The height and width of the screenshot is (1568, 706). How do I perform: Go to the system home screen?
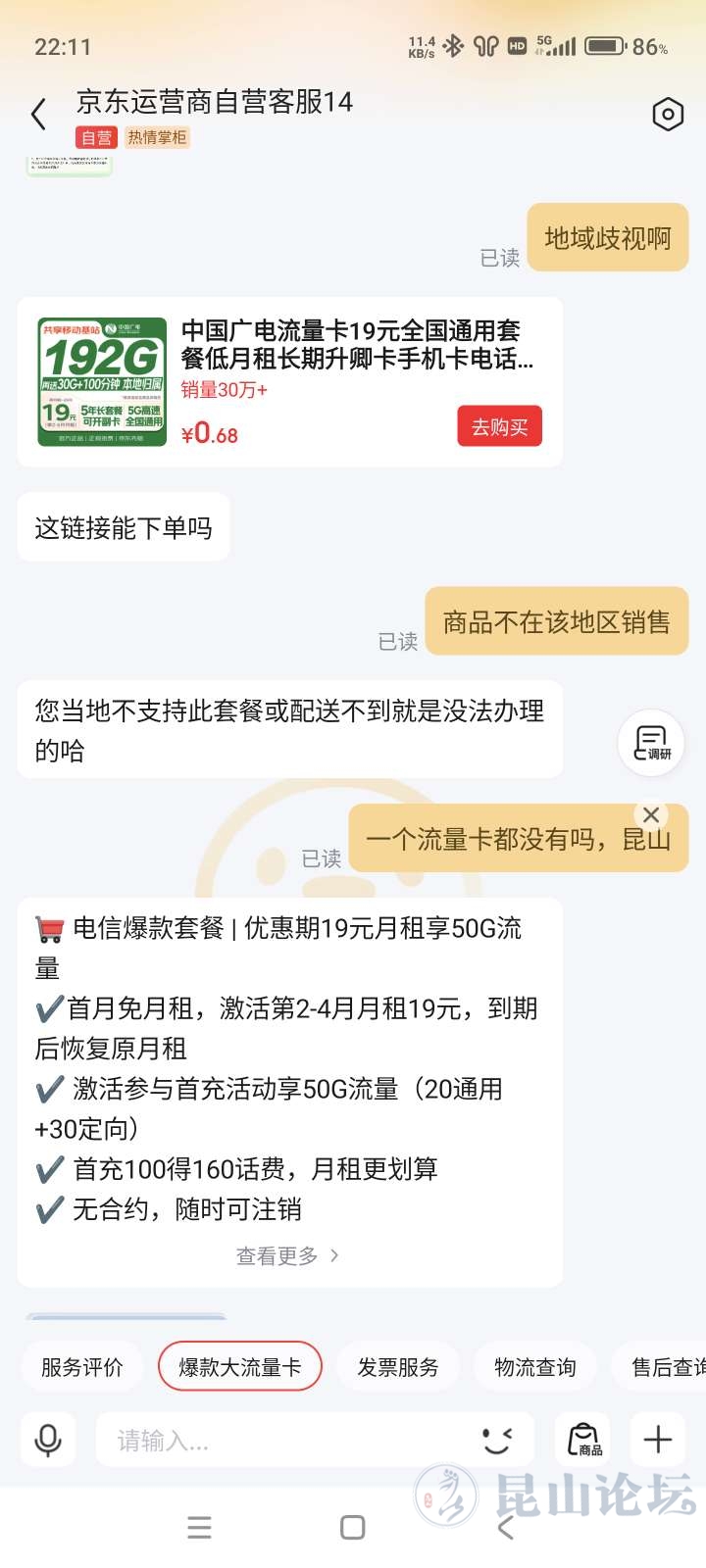tap(352, 1527)
